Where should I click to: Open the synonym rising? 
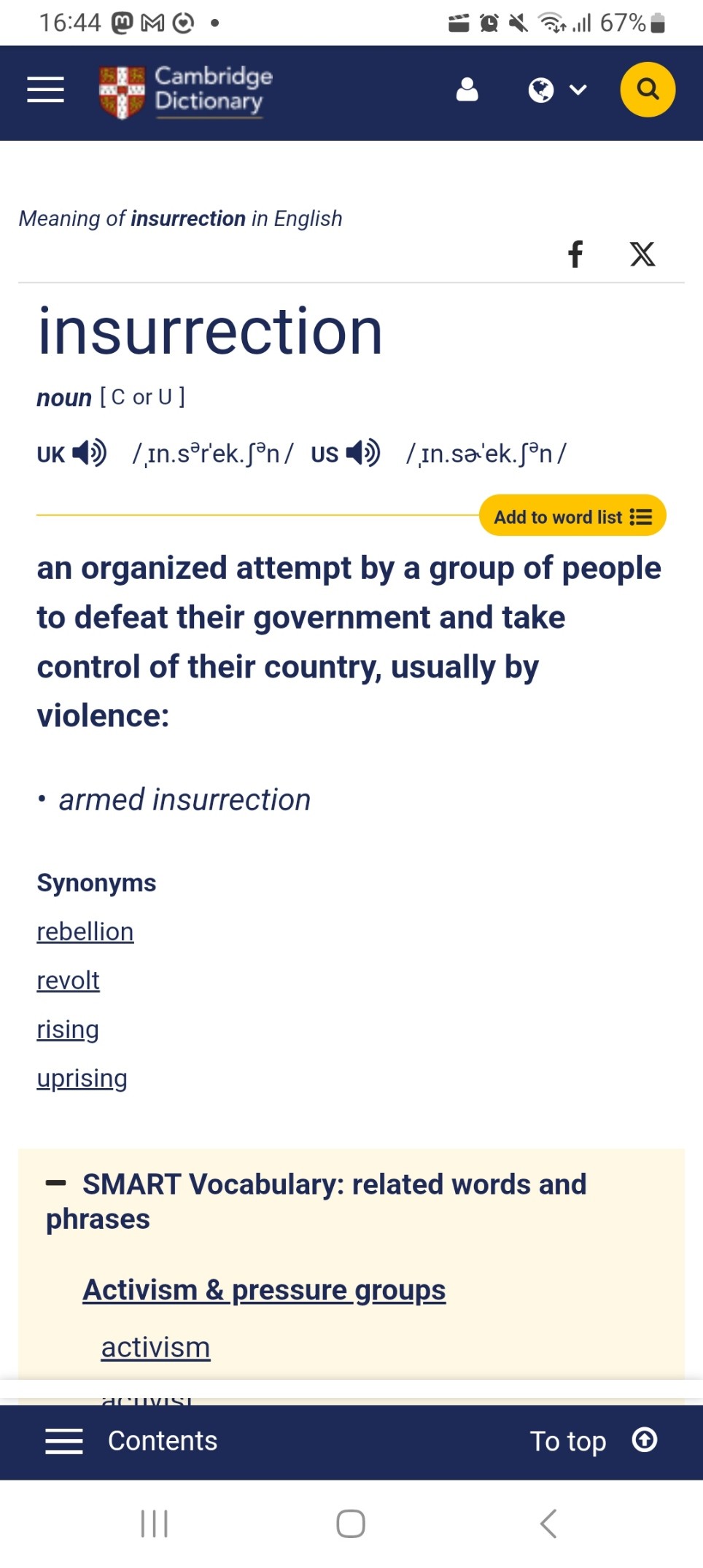click(x=68, y=1029)
